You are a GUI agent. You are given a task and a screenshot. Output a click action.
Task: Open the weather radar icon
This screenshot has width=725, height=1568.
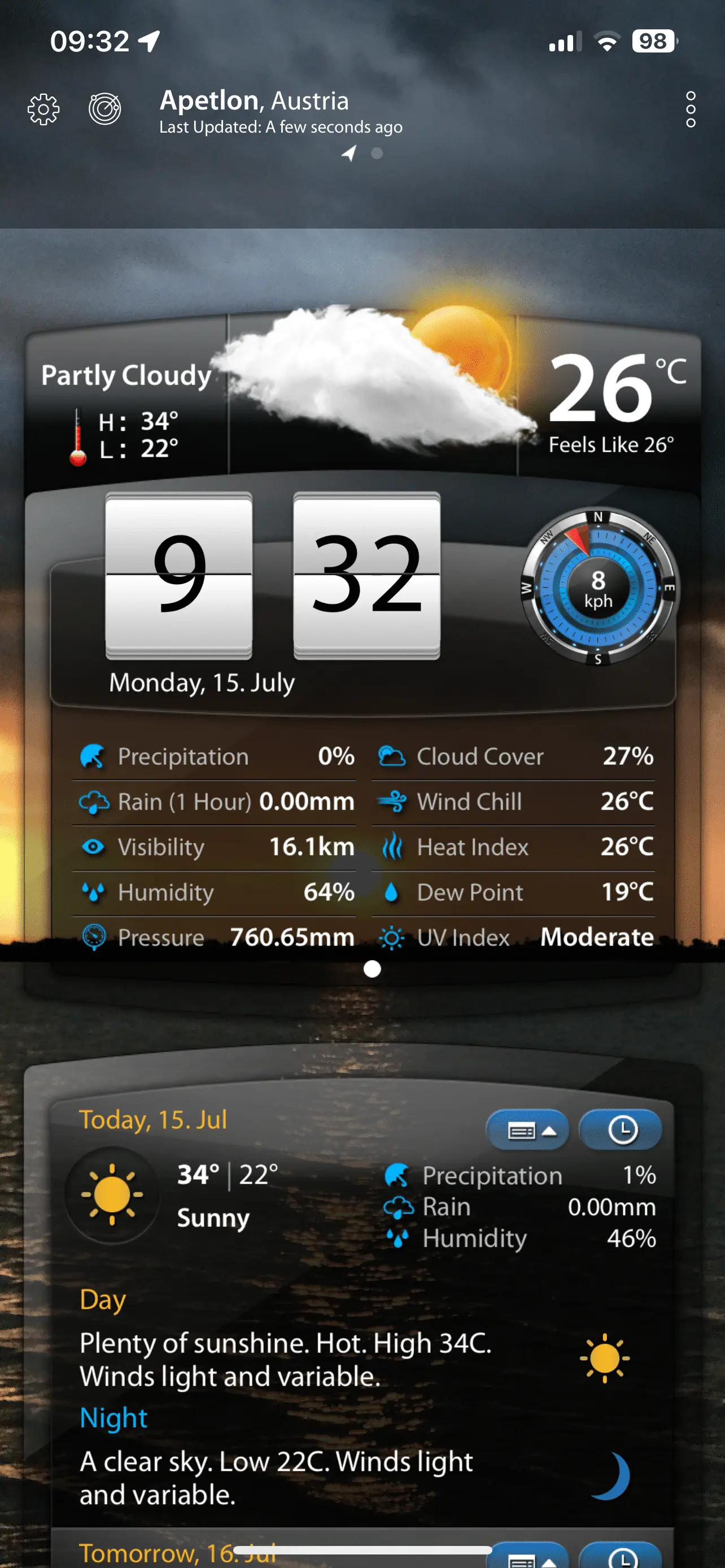(x=104, y=110)
